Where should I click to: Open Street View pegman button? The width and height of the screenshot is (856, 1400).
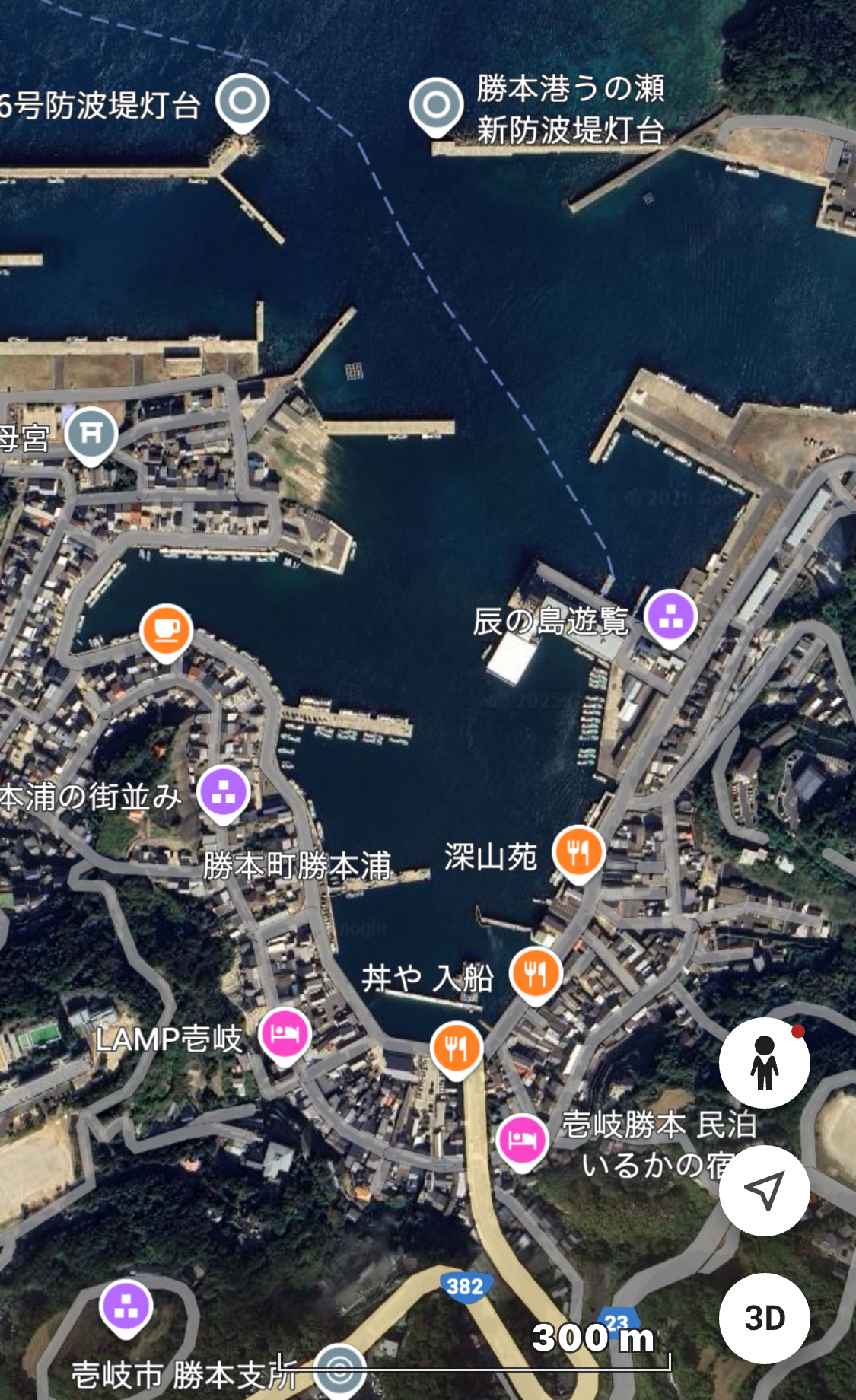coord(764,1063)
